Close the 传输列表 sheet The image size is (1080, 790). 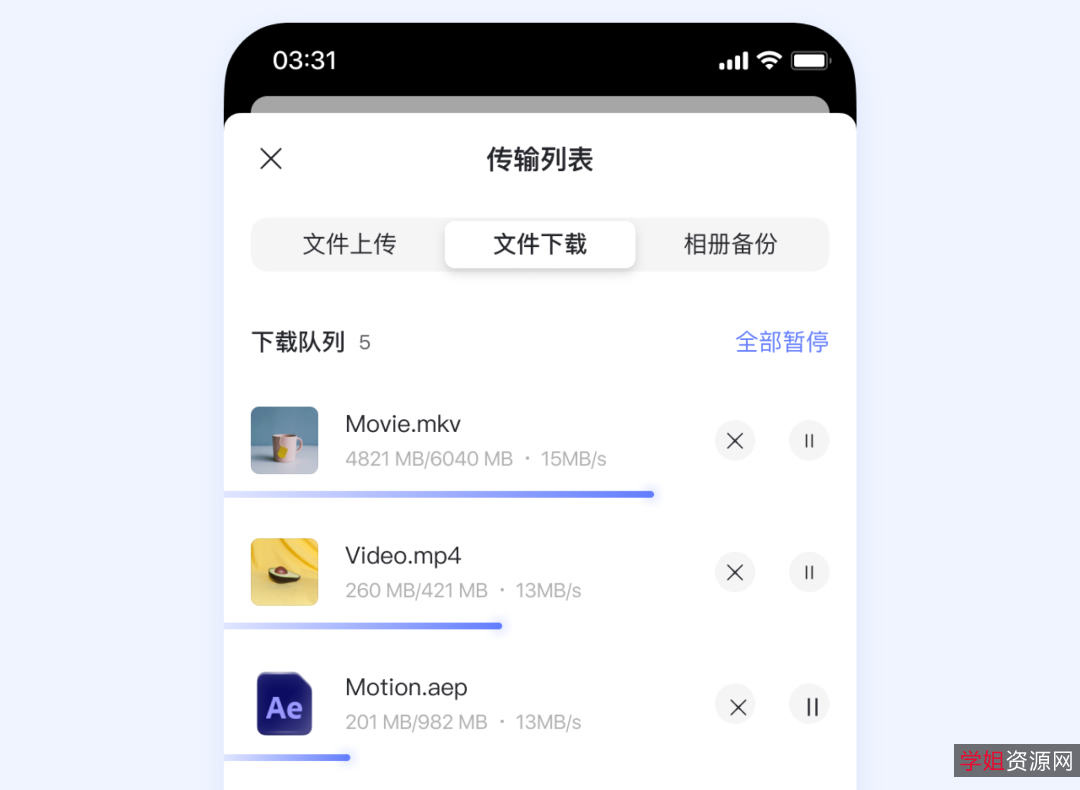click(271, 159)
